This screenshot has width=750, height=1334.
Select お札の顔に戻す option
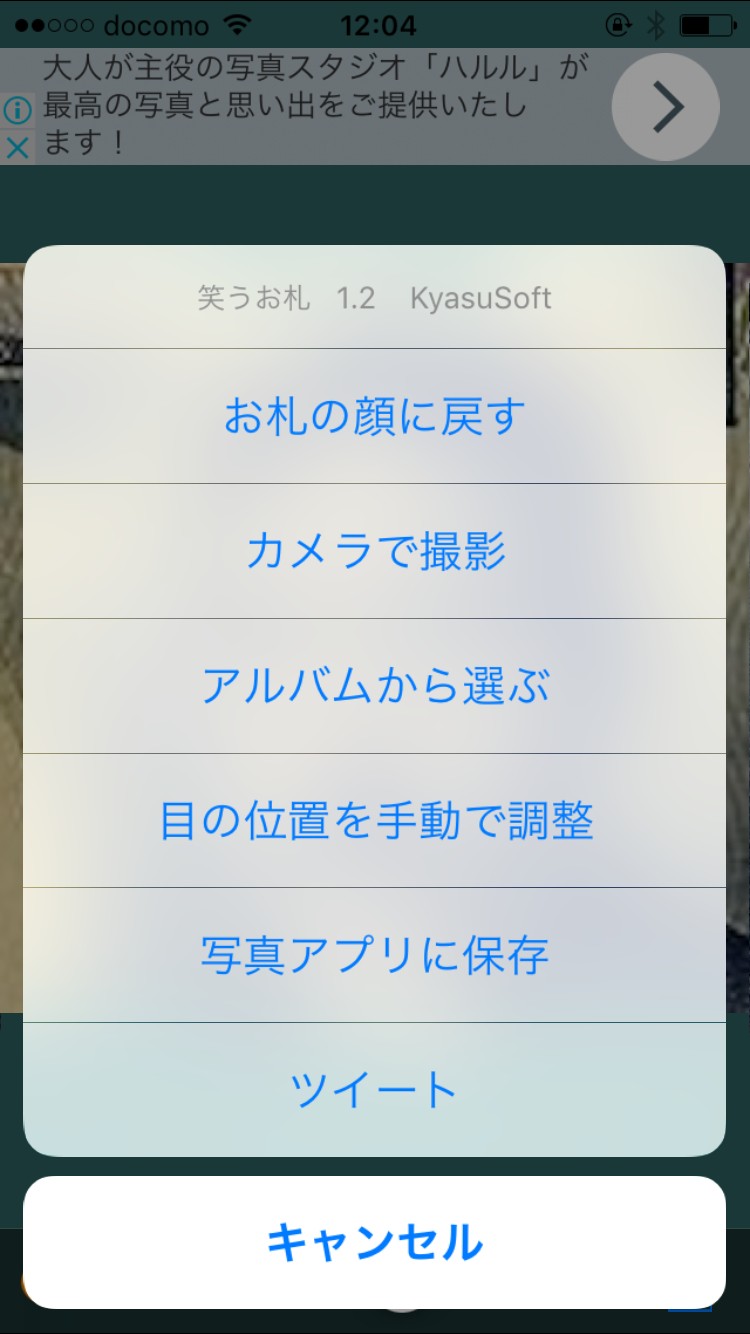click(x=374, y=416)
